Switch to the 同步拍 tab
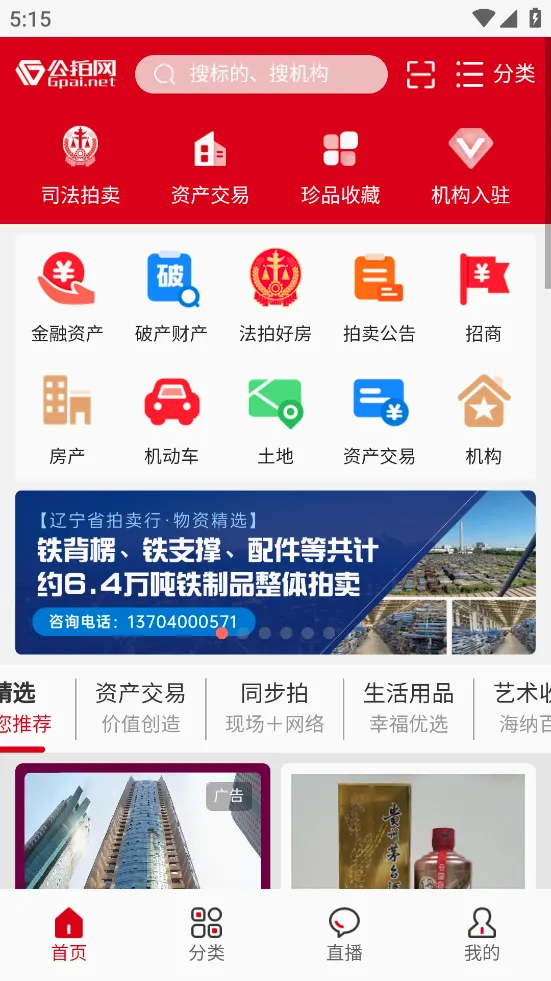 tap(275, 708)
